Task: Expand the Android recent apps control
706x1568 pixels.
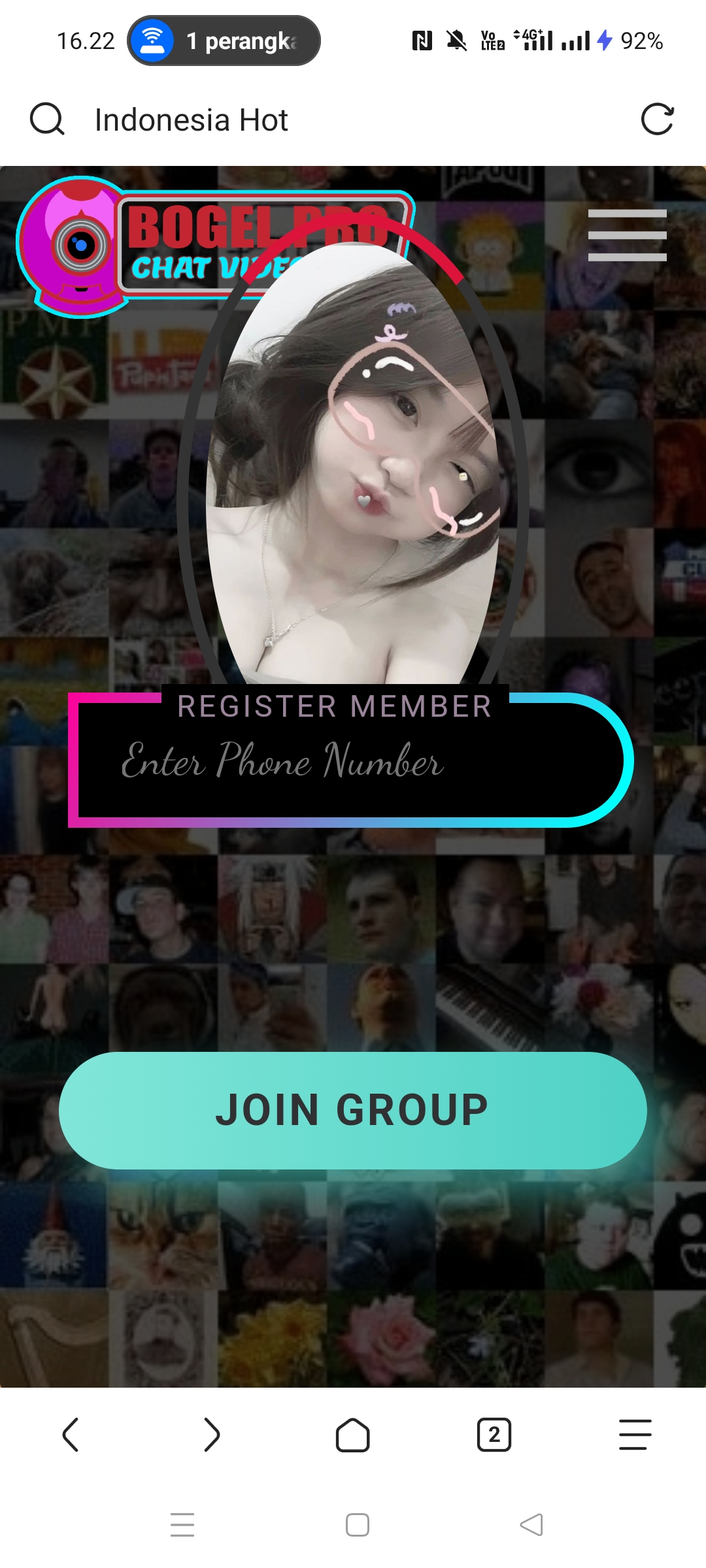Action: point(183,1526)
